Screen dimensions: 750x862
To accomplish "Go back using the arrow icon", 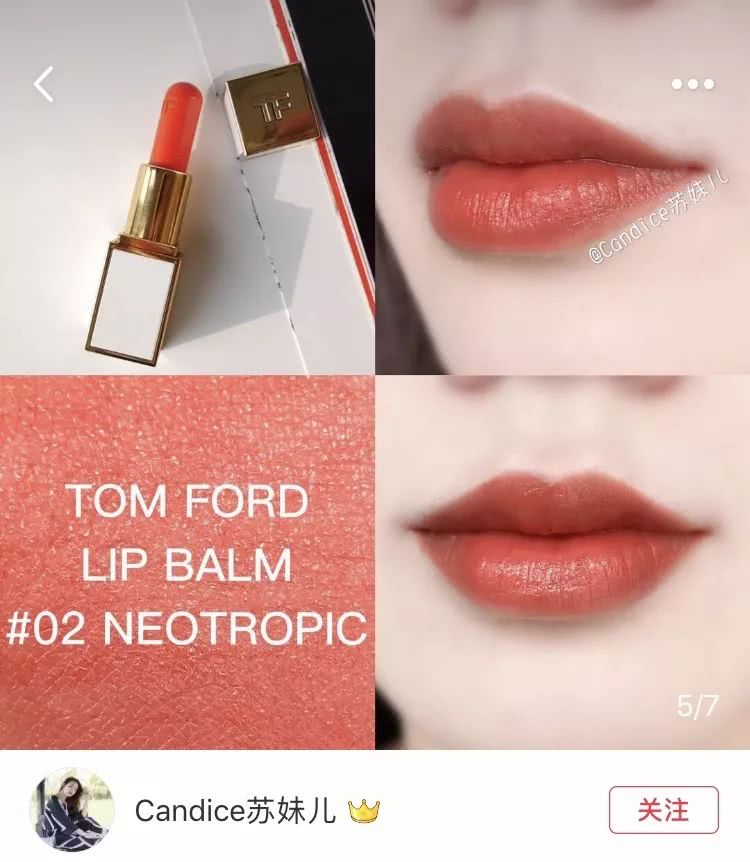I will pos(44,84).
